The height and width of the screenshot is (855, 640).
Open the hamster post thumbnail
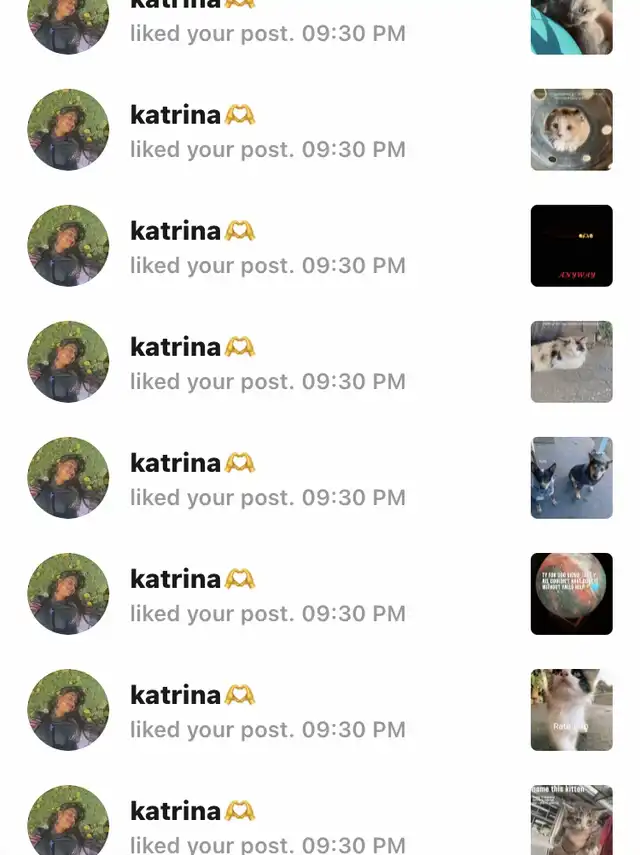(x=571, y=130)
